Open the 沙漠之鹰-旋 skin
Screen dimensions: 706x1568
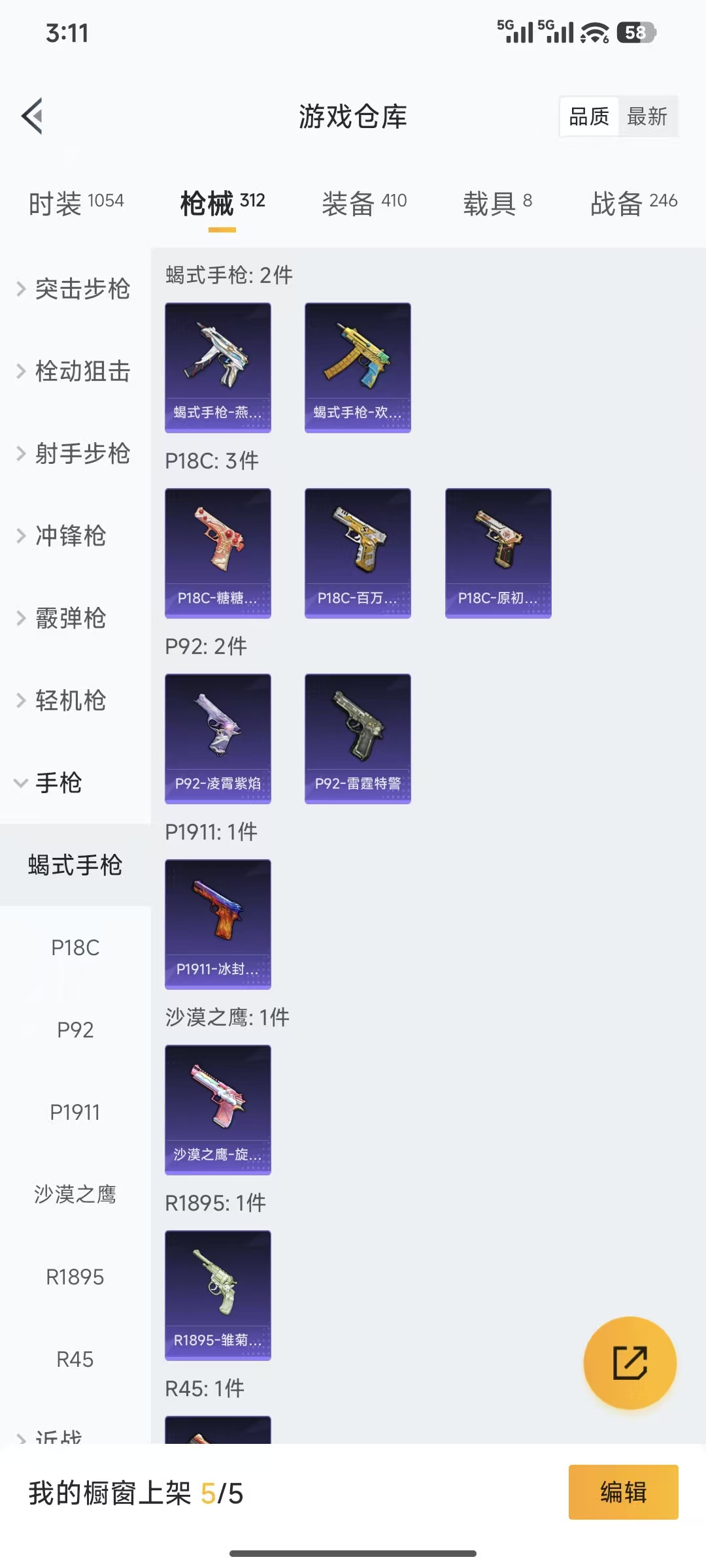[218, 1109]
